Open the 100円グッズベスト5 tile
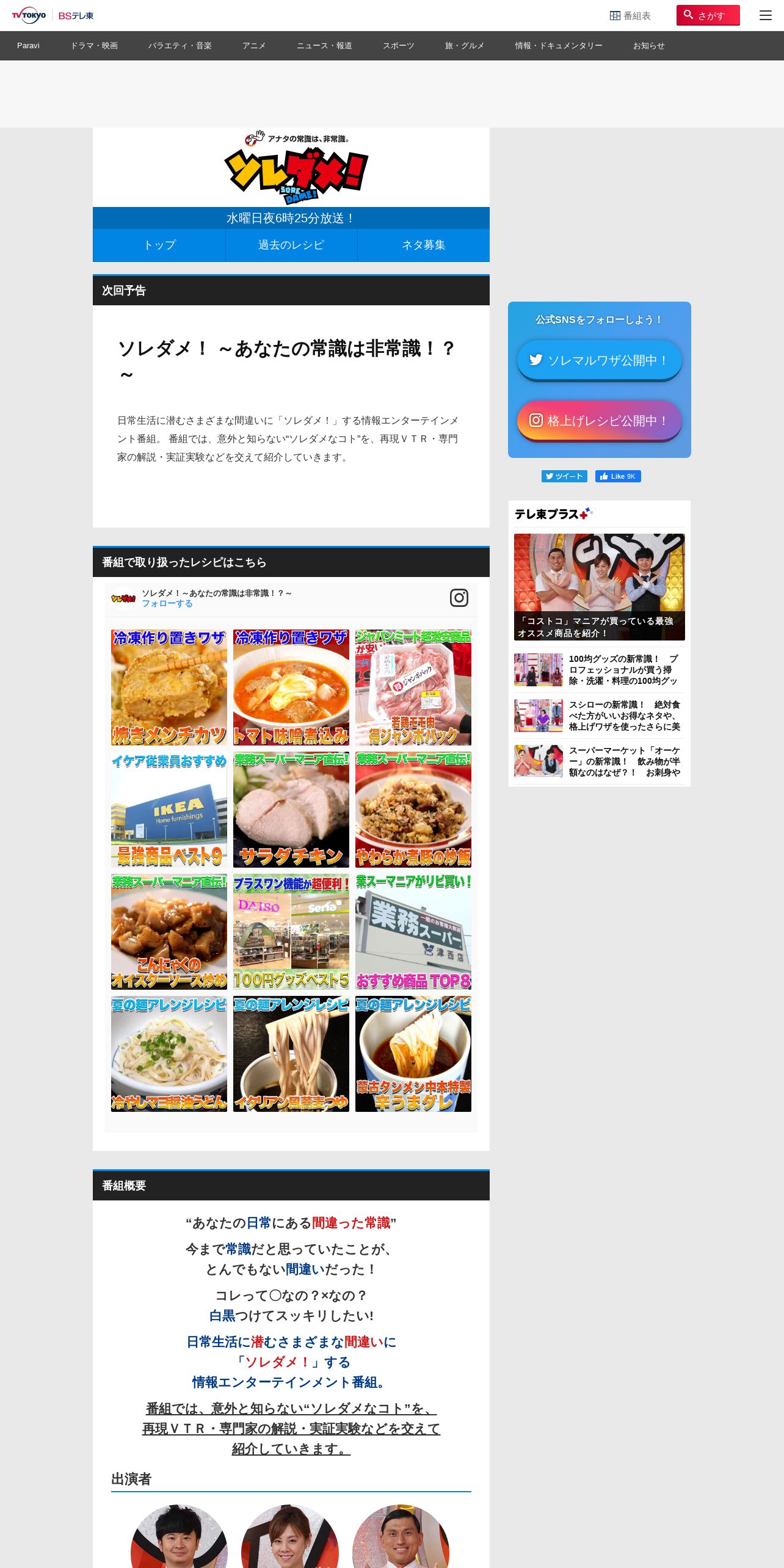Screen dimensions: 784x1568 (x=291, y=932)
